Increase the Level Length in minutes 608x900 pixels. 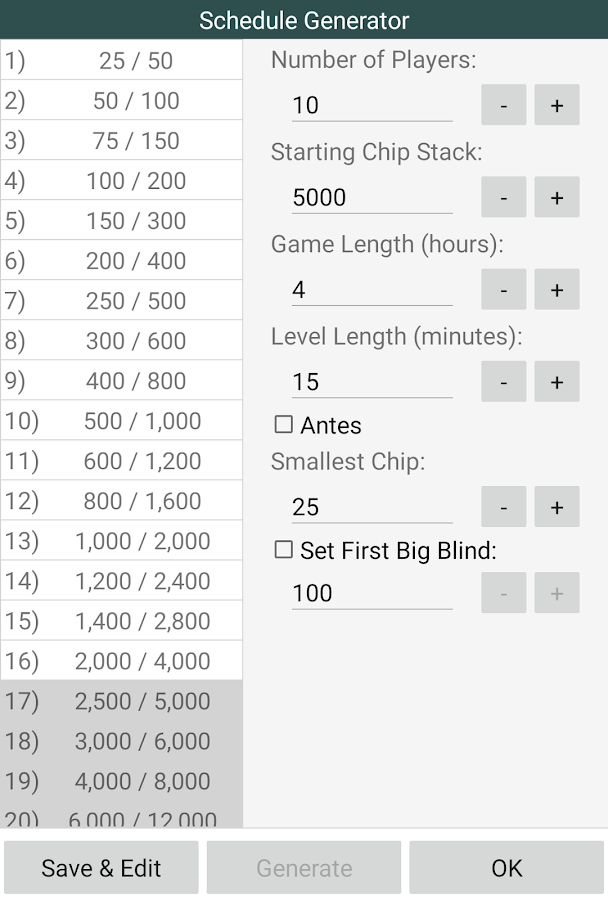coord(556,381)
